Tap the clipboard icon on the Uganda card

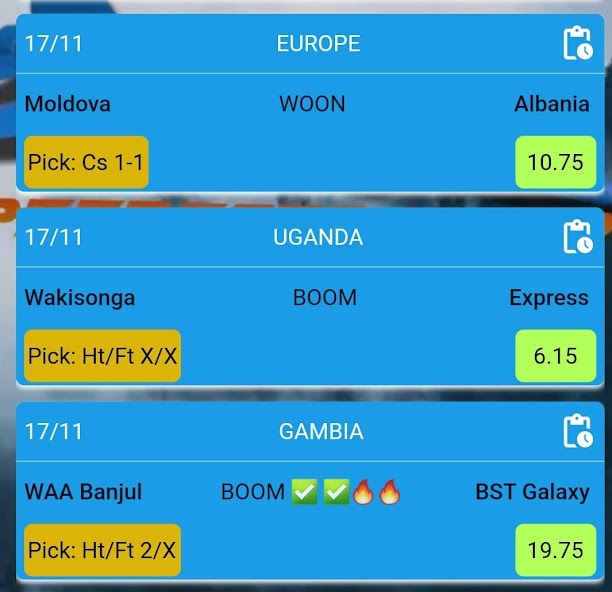(577, 238)
